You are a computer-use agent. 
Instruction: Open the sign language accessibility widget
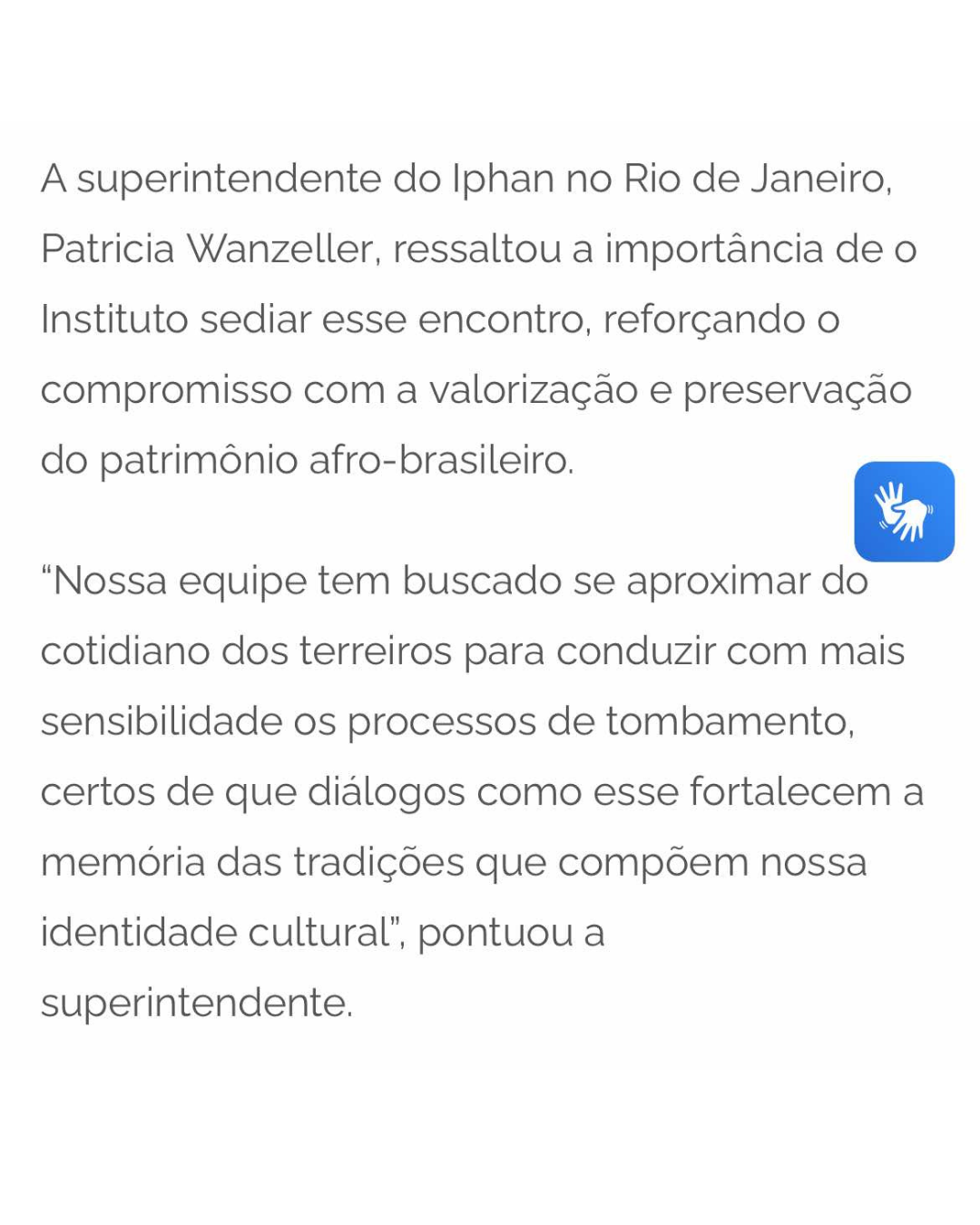pos(904,512)
